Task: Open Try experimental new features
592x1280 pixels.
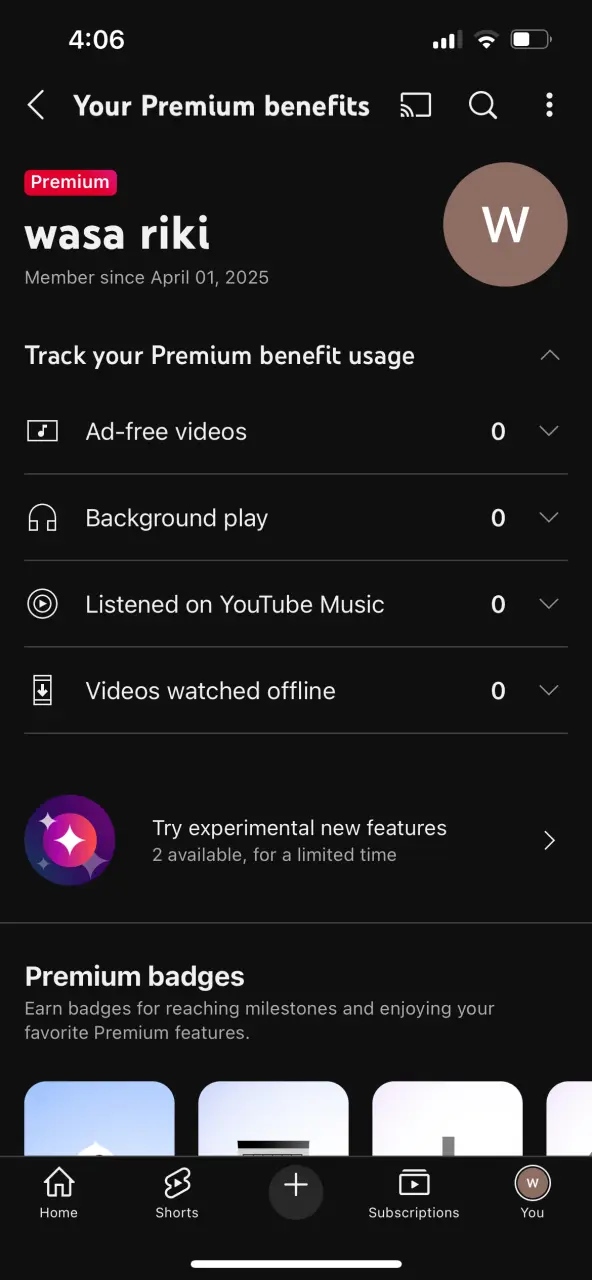Action: coord(296,840)
